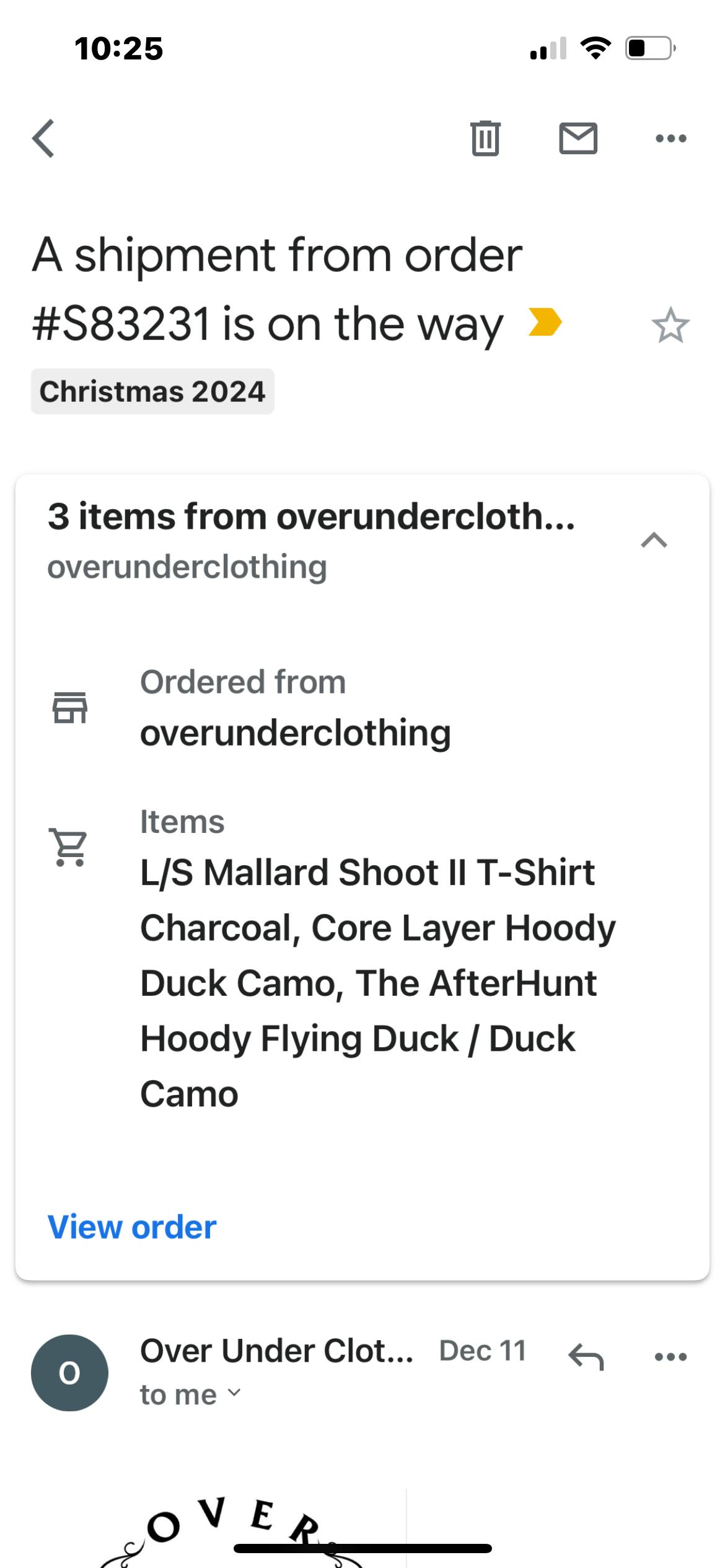This screenshot has width=725, height=1568.
Task: Delete this email with the trash icon
Action: click(x=485, y=138)
